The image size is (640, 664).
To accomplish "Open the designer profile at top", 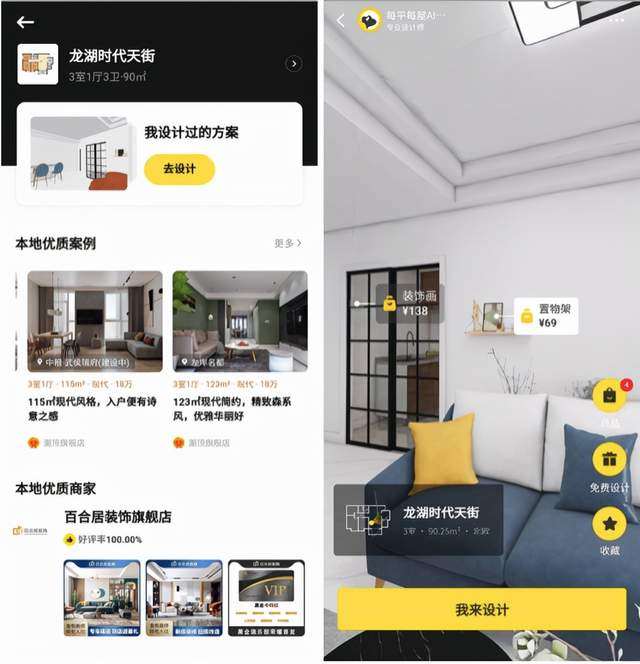I will [400, 21].
